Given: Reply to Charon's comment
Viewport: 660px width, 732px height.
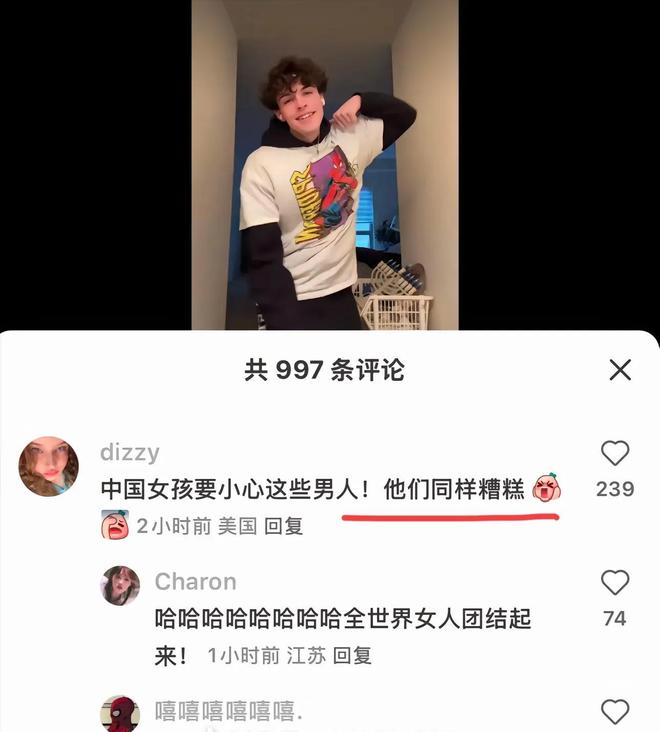Looking at the screenshot, I should click(352, 656).
